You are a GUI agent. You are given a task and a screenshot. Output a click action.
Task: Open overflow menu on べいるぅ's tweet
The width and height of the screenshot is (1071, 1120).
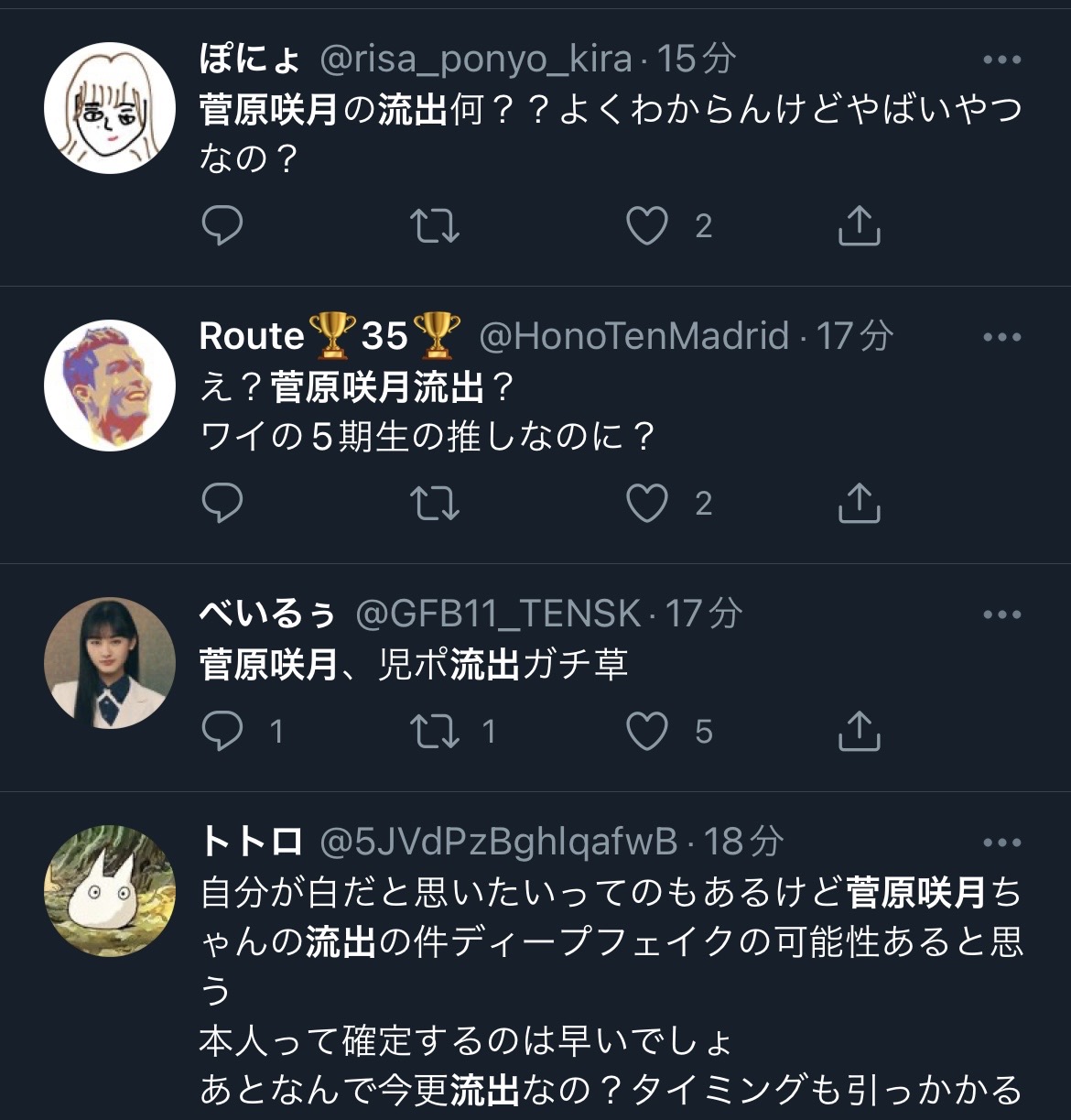(1001, 614)
